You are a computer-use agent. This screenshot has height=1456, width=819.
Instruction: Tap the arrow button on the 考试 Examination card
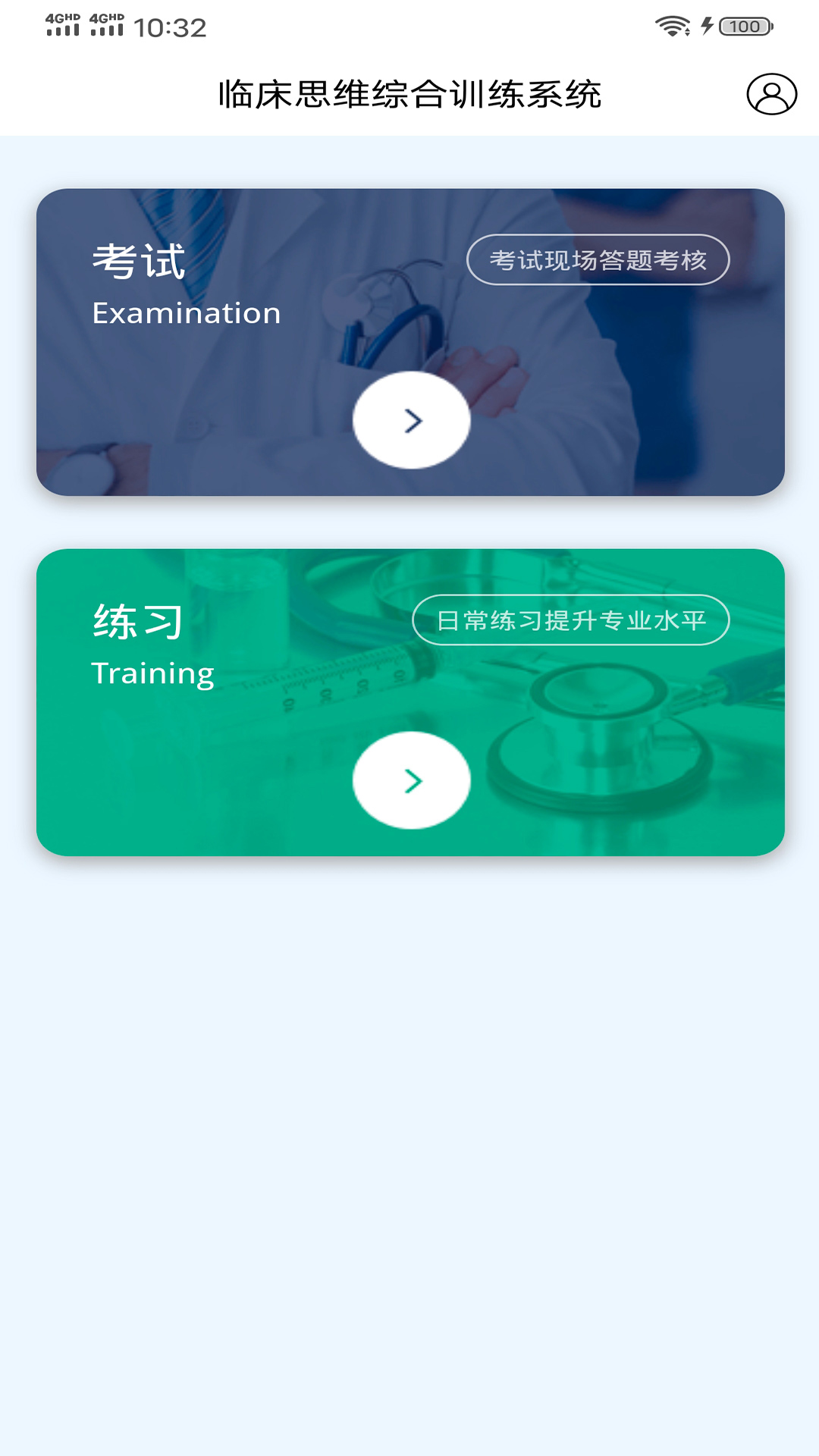(x=411, y=420)
